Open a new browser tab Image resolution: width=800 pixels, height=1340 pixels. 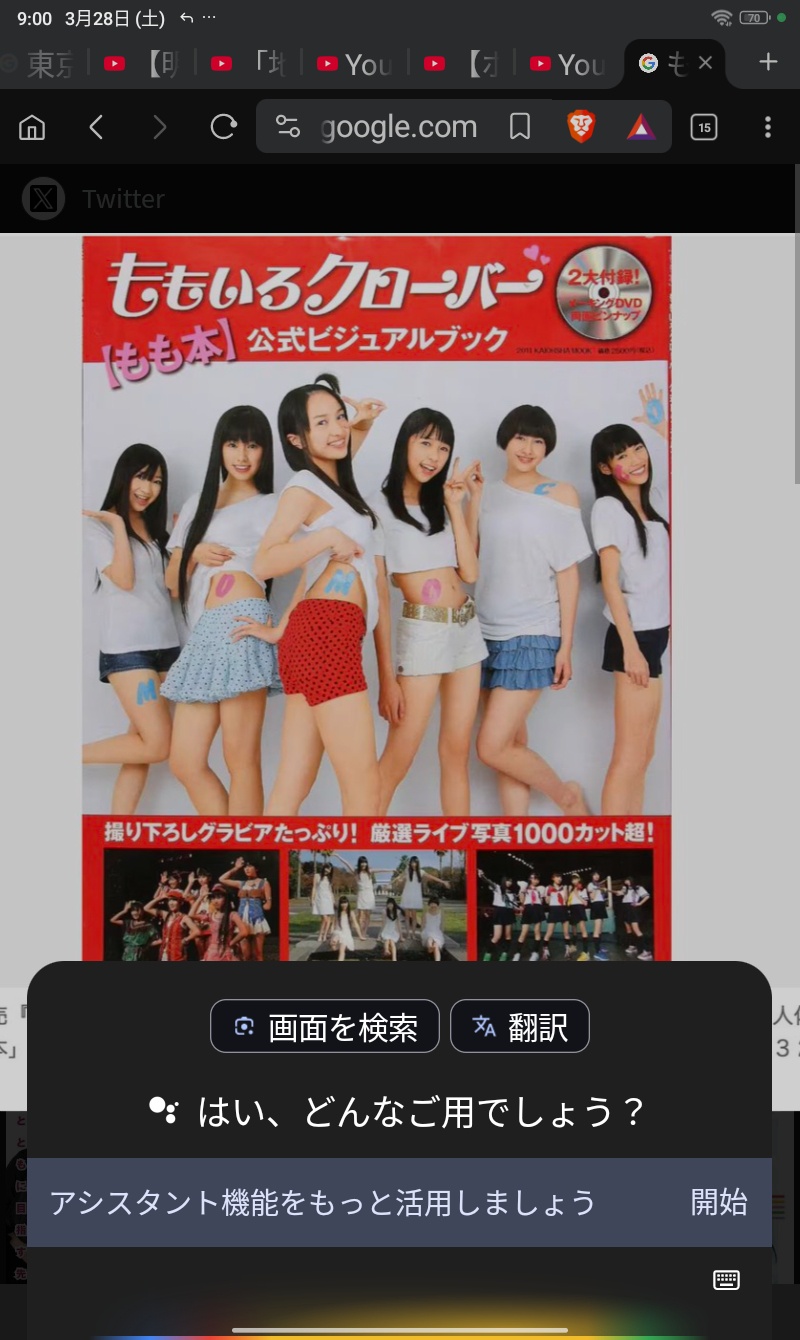[768, 63]
